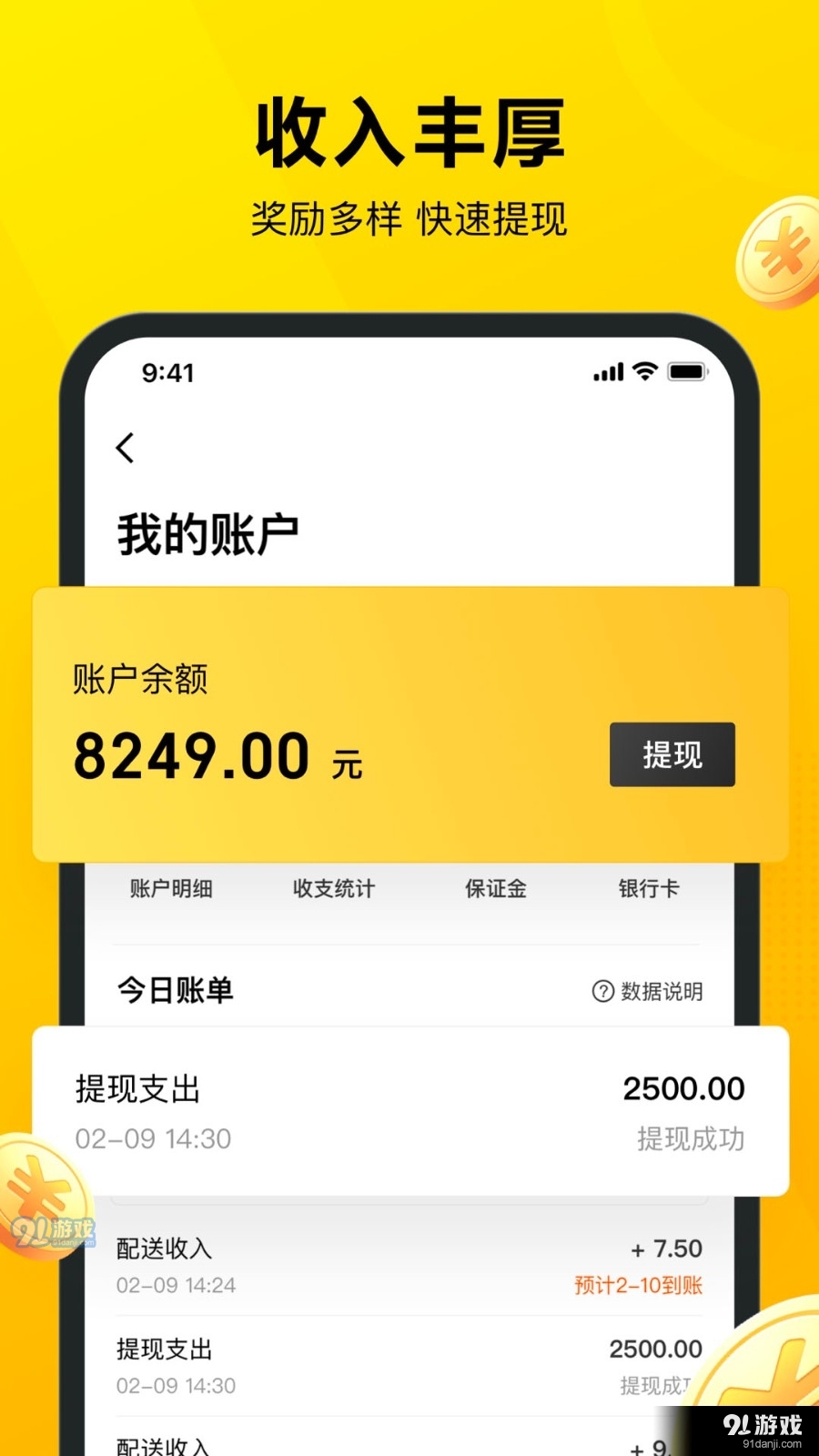Select the 提现支出 2500.00 record
The height and width of the screenshot is (1456, 819).
point(409,1110)
